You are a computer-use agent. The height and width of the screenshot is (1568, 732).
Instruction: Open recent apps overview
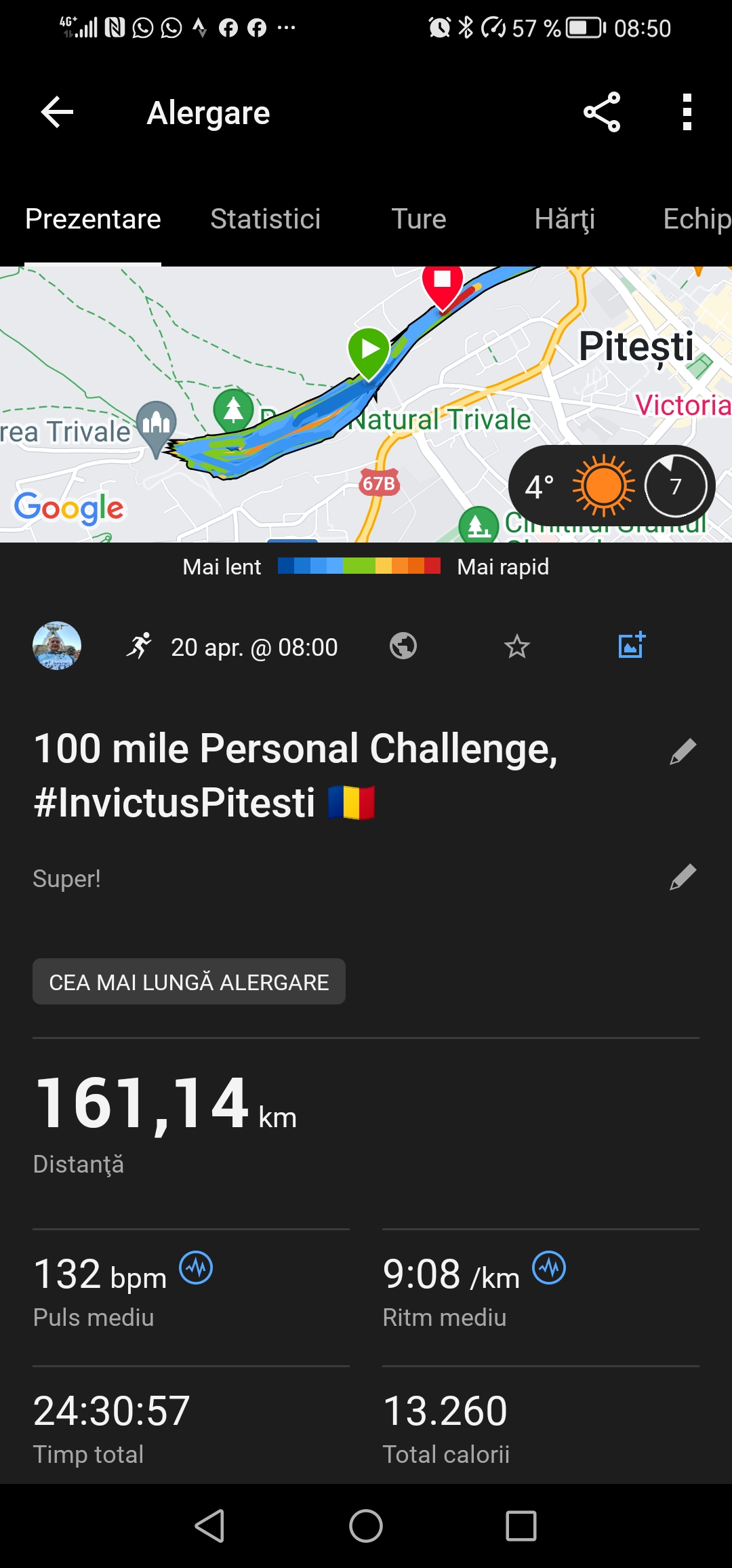[521, 1526]
